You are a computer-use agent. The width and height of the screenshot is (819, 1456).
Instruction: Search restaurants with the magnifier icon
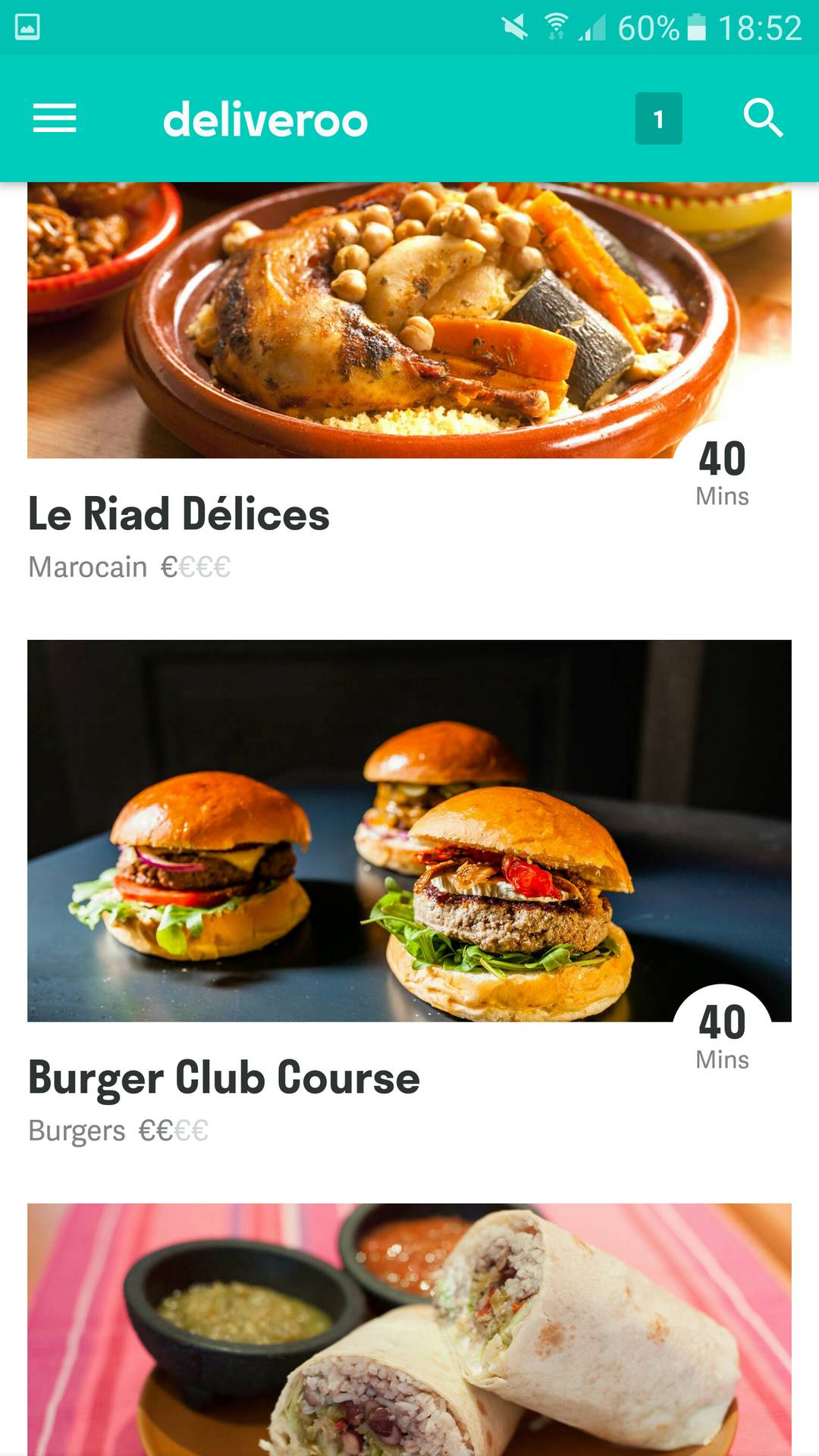click(762, 118)
